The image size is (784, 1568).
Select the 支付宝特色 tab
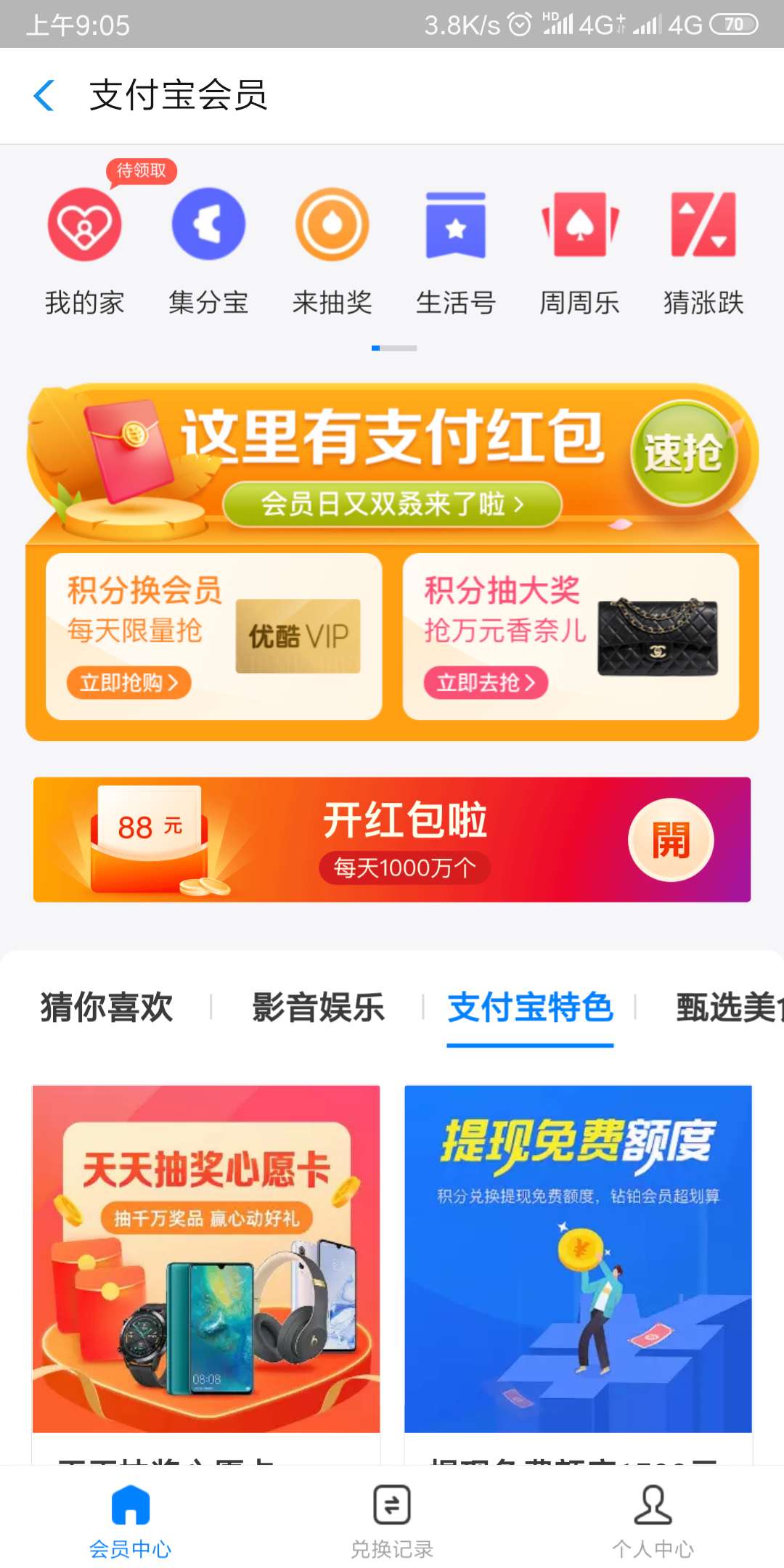[530, 1008]
